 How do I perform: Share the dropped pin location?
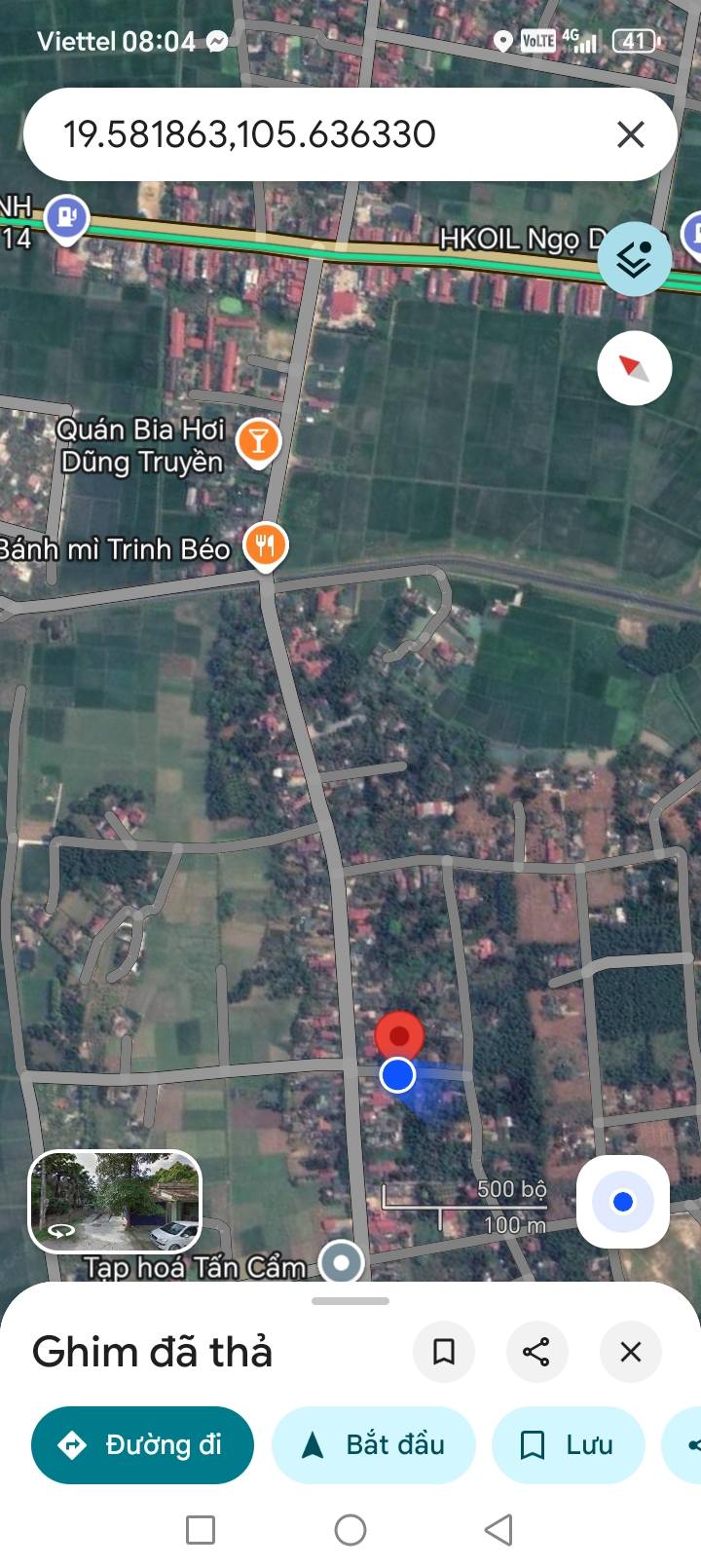point(536,1352)
